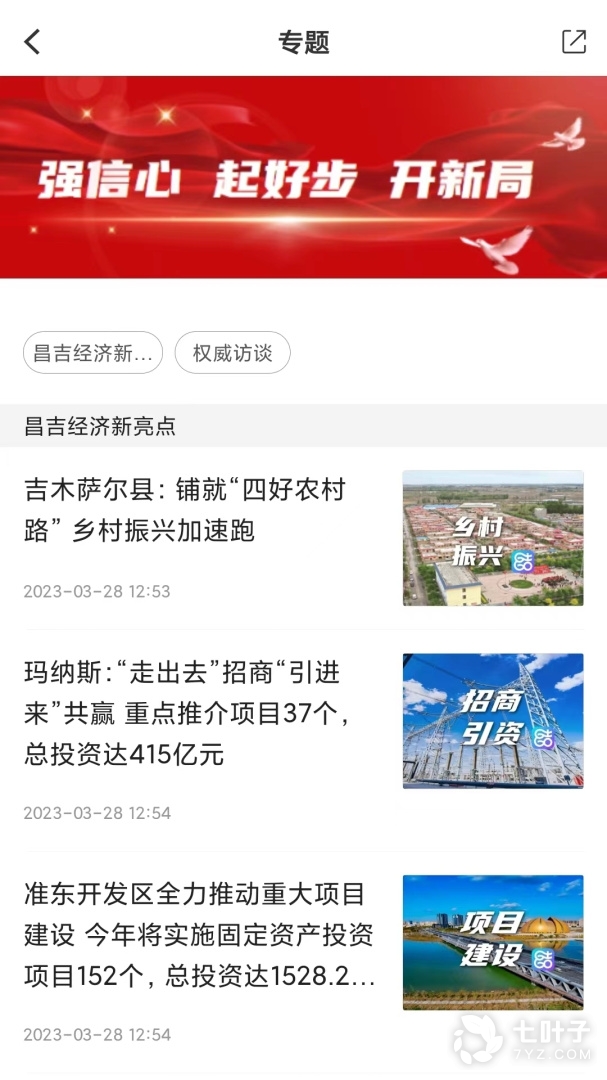Read the 玛纳斯 招商引资 article
This screenshot has width=607, height=1080.
click(200, 712)
